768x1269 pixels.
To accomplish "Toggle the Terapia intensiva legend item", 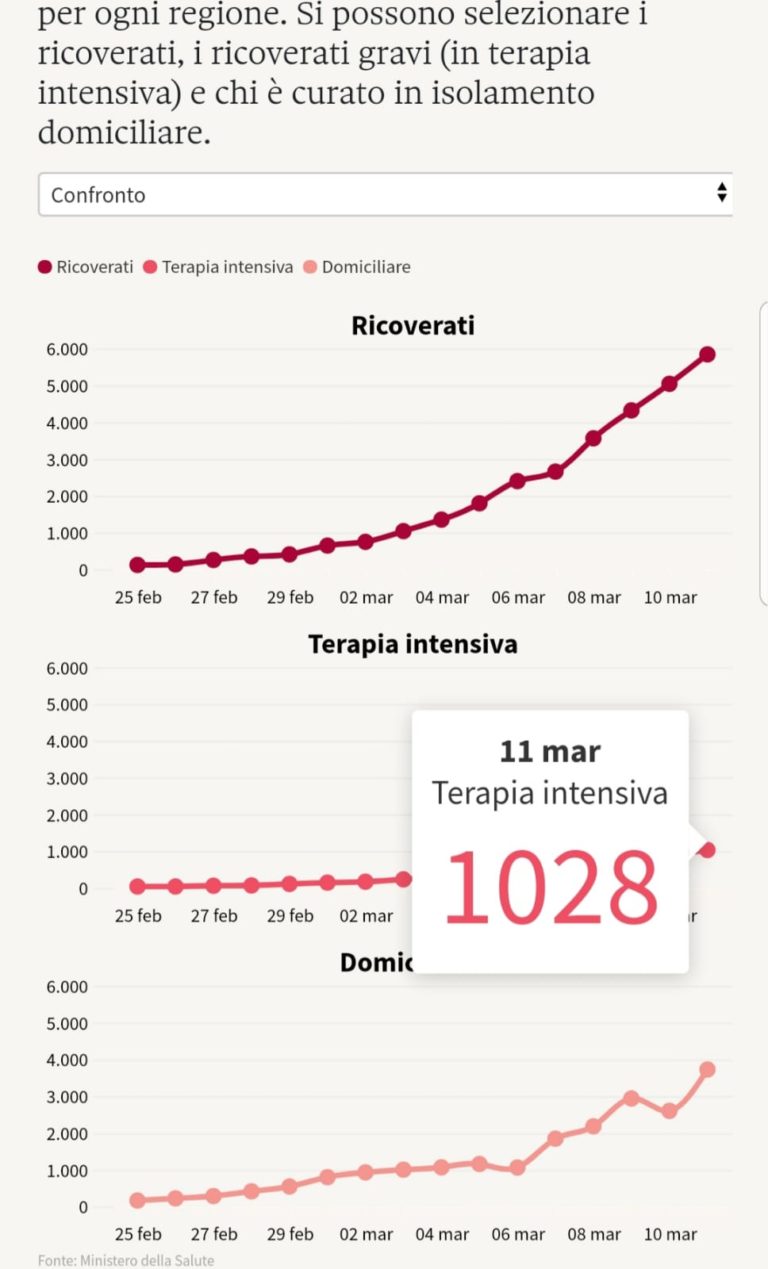I will 218,267.
